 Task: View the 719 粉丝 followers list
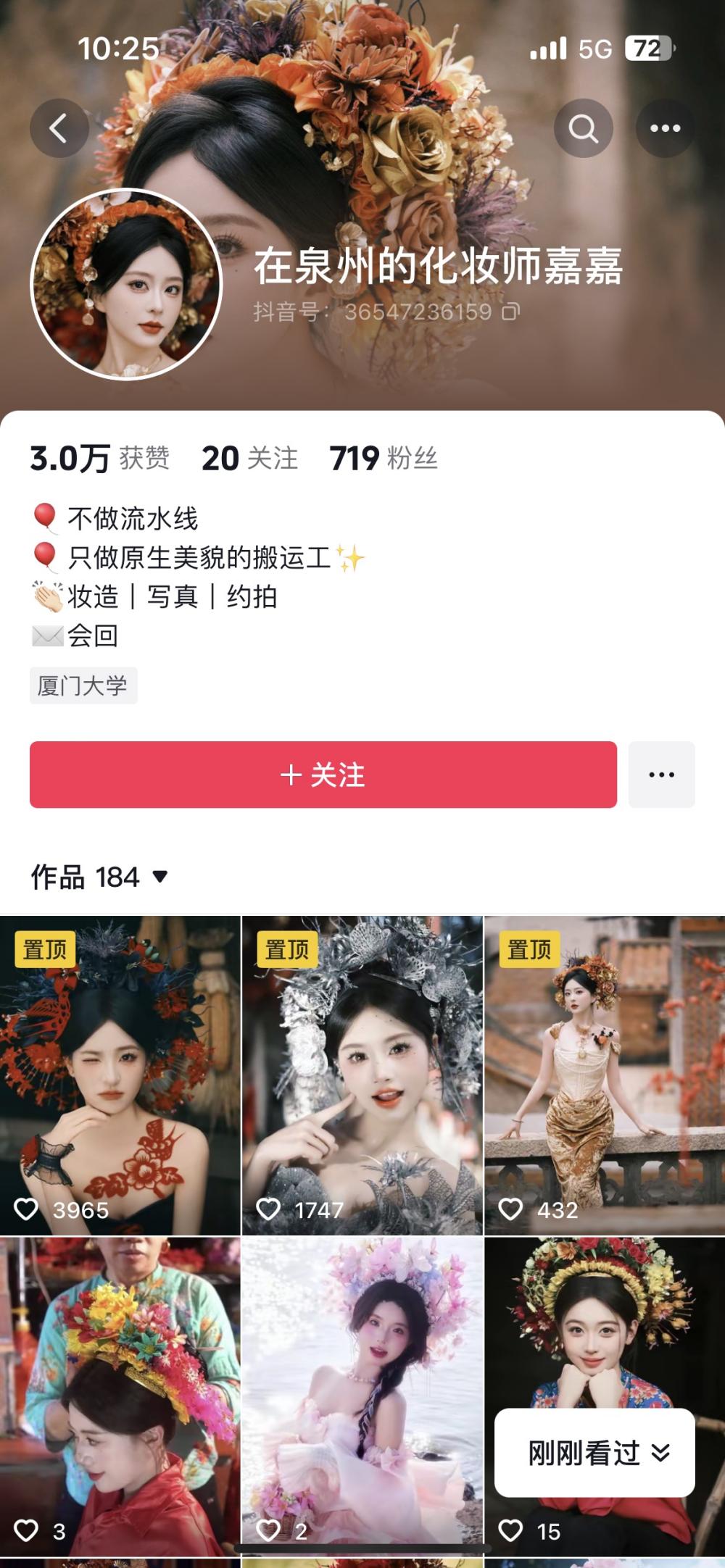click(x=383, y=459)
